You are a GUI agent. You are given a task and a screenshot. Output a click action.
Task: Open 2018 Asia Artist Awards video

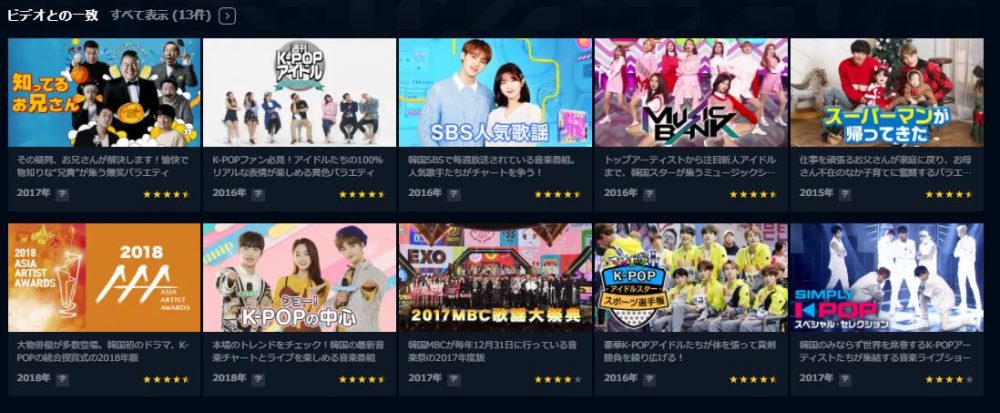pyautogui.click(x=104, y=277)
